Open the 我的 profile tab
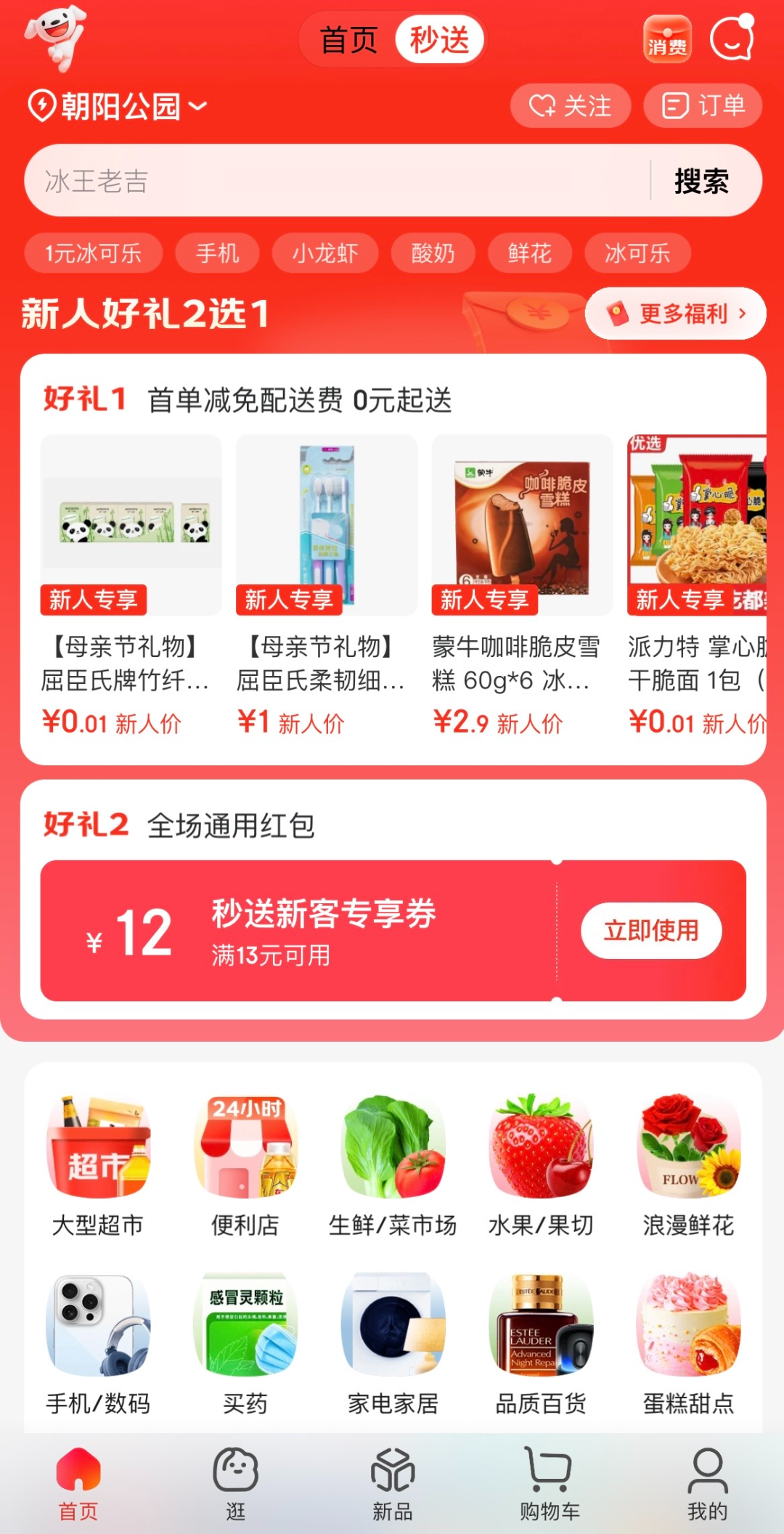Screen dimensions: 784x1534 (707, 1484)
